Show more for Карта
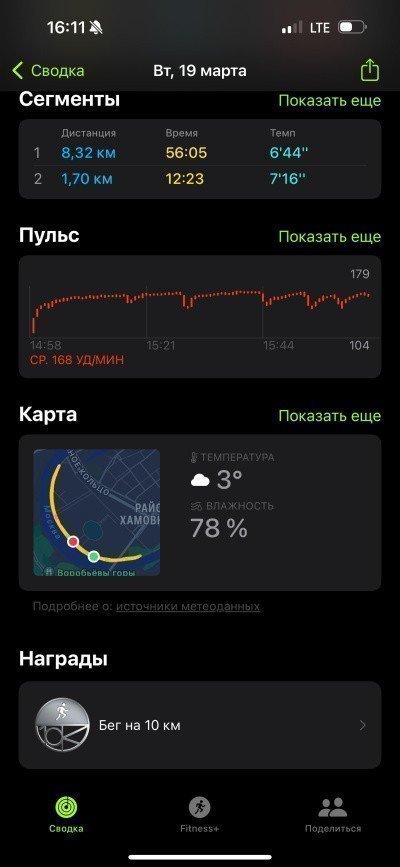 (x=330, y=416)
